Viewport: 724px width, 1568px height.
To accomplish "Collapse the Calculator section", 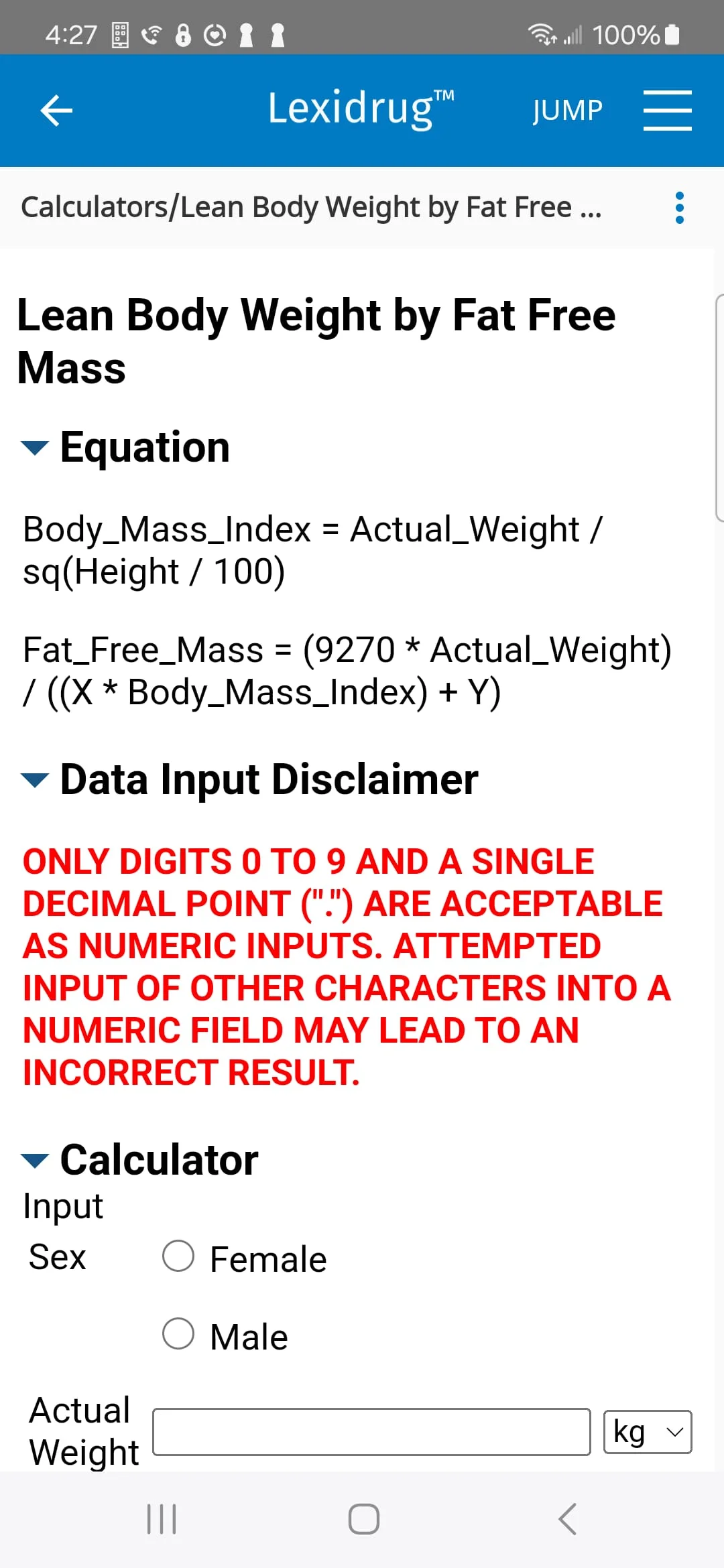I will pos(35,1160).
